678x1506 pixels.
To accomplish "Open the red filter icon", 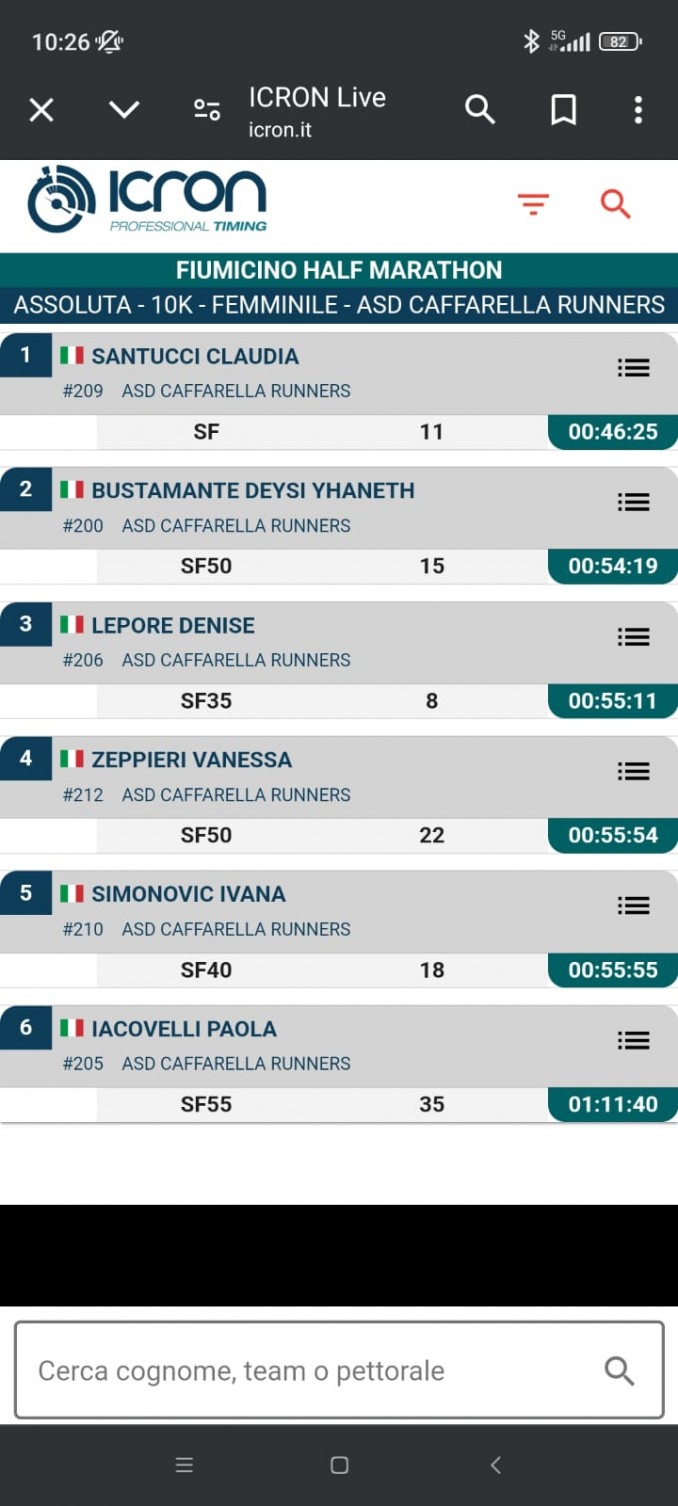I will [533, 205].
